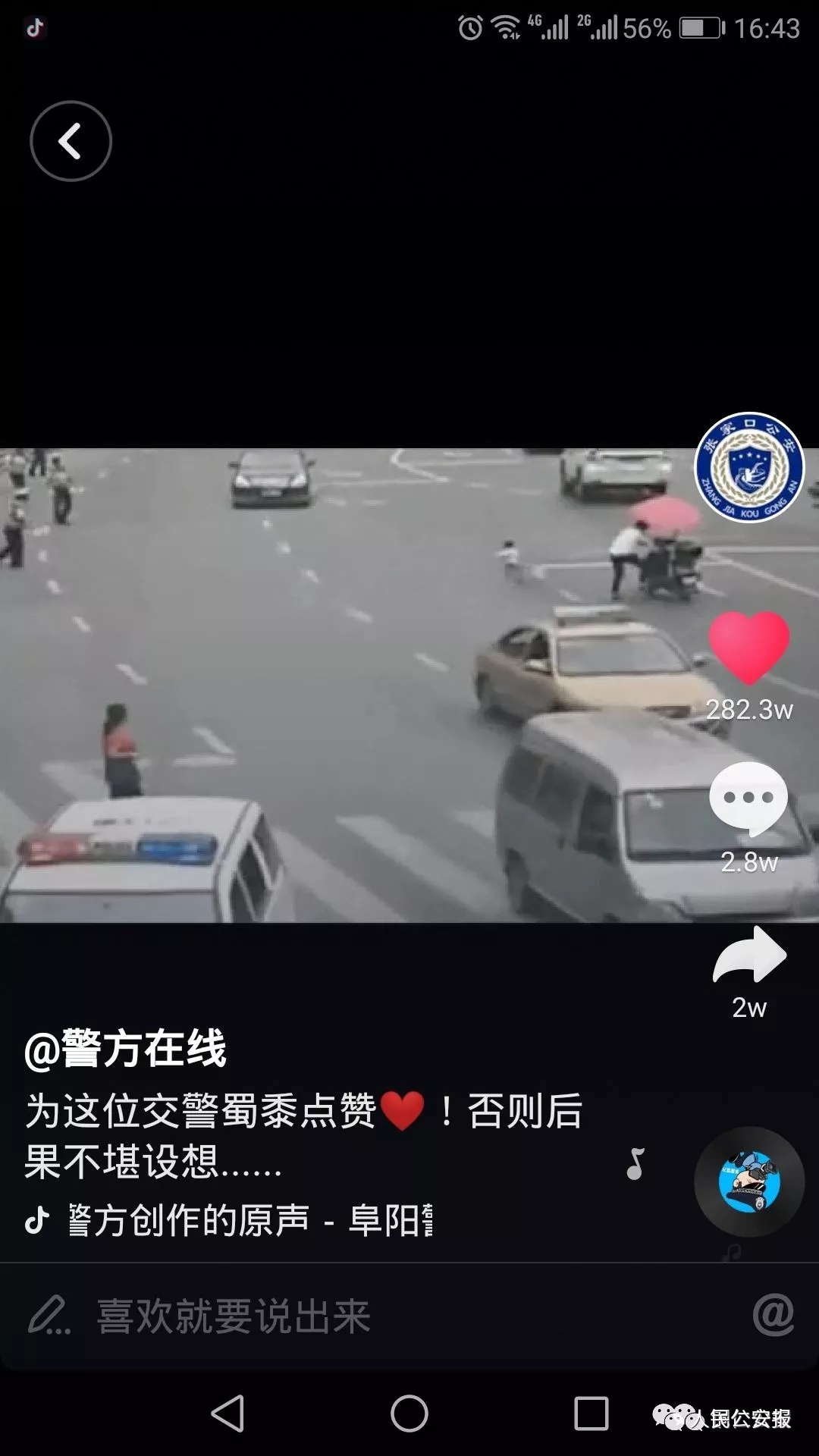Open the Zhangjiakou police profile avatar
Viewport: 819px width, 1456px height.
coord(749,468)
